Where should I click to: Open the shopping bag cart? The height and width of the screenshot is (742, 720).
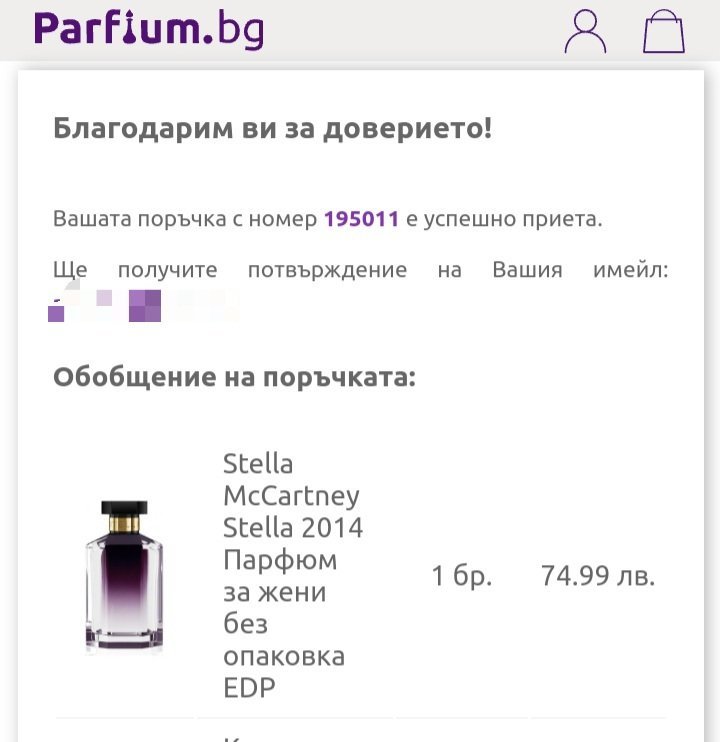pyautogui.click(x=663, y=31)
